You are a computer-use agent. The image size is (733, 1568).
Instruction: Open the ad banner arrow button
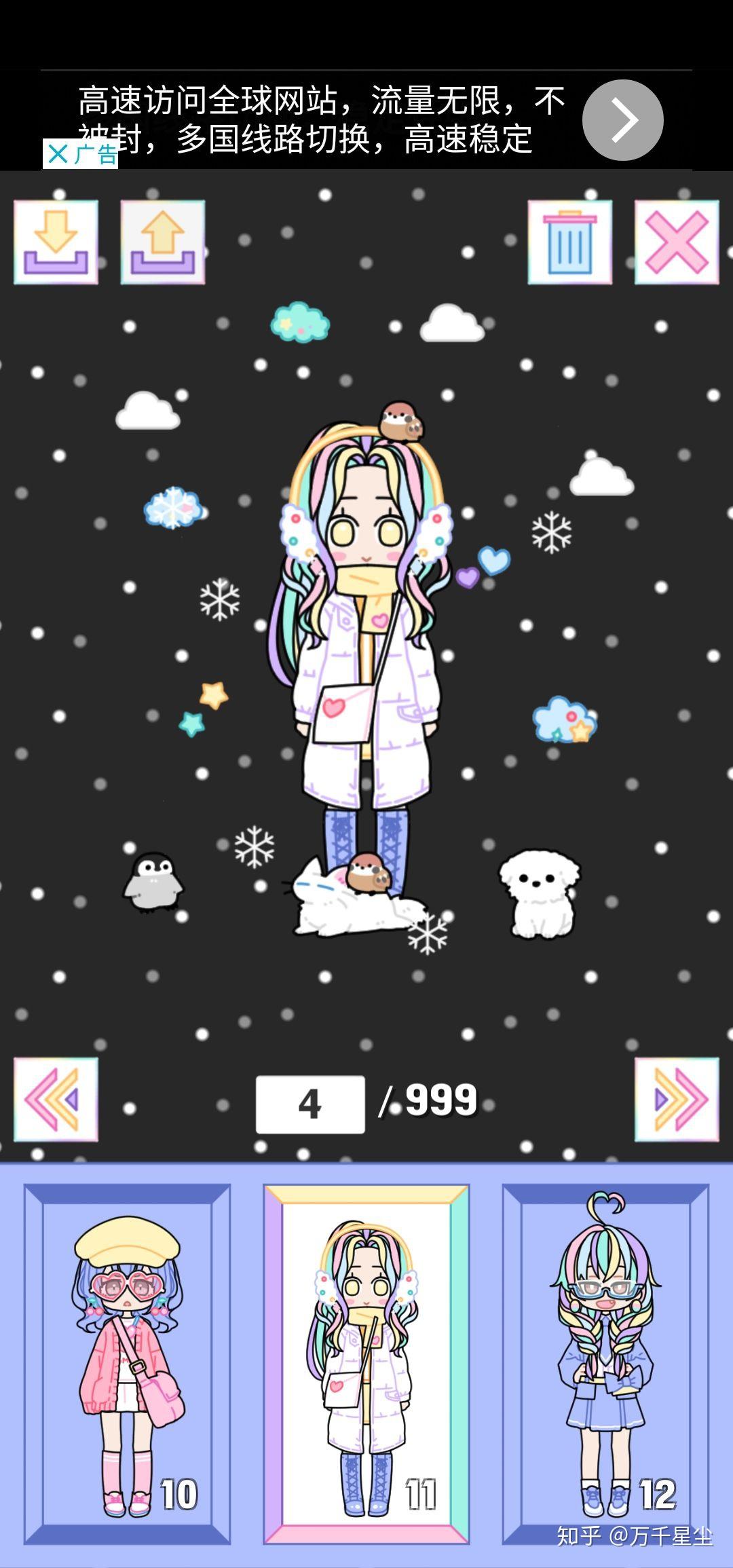point(622,120)
